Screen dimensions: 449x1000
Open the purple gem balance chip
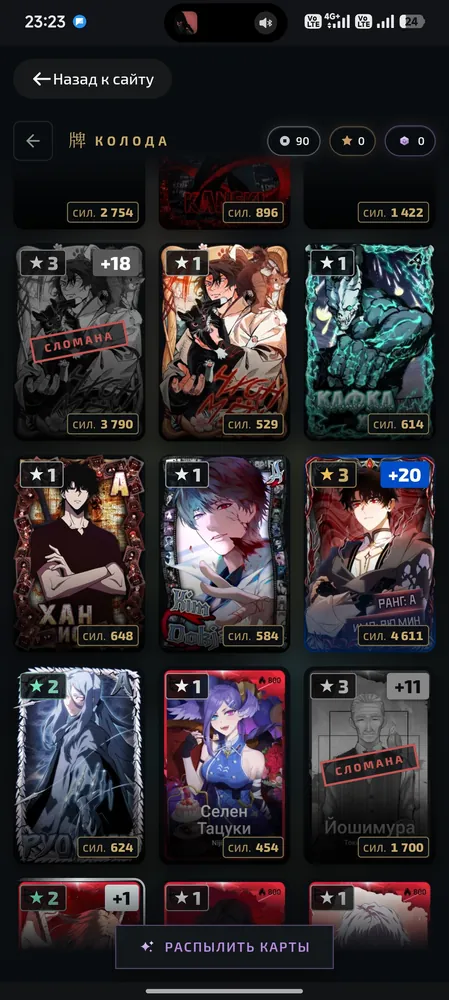412,141
